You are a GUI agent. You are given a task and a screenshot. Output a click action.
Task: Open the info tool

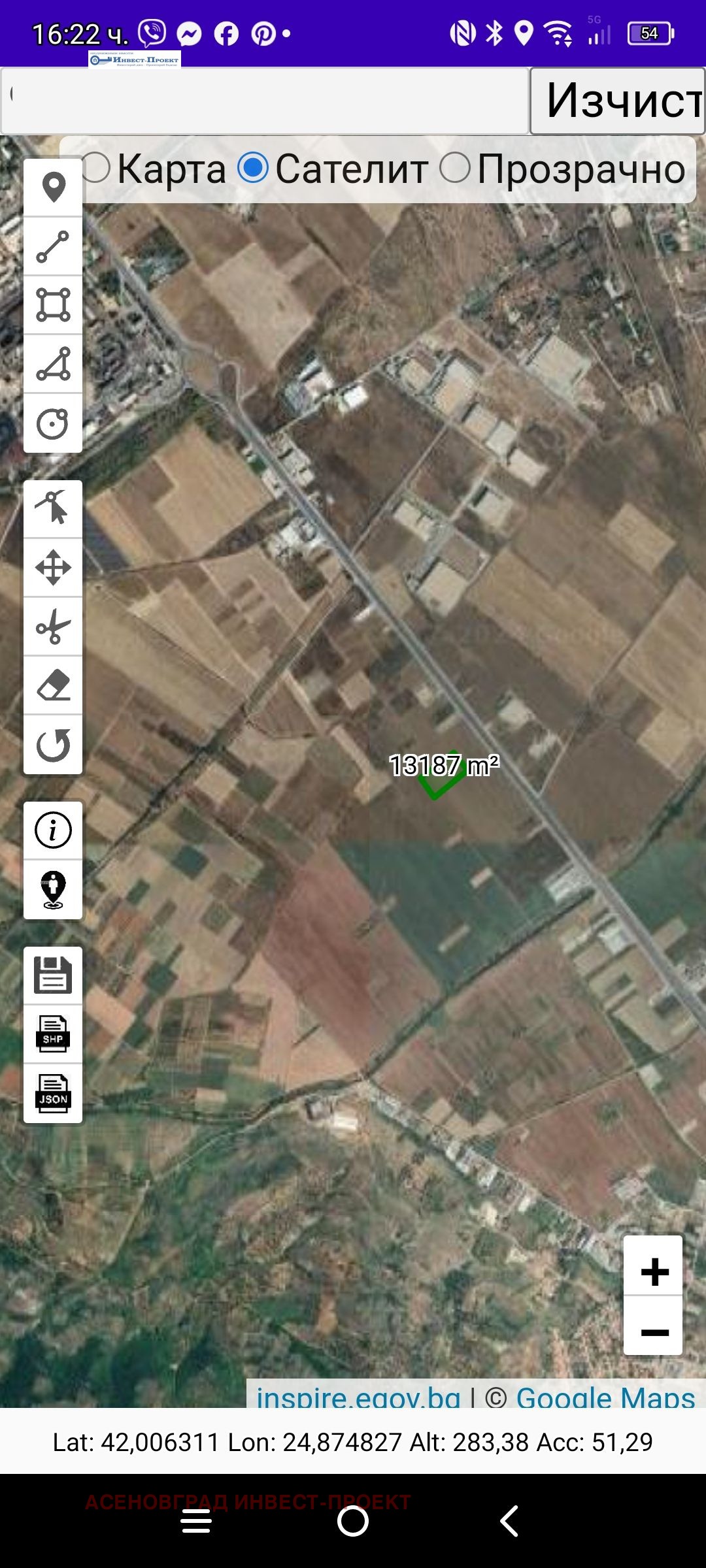[x=53, y=830]
